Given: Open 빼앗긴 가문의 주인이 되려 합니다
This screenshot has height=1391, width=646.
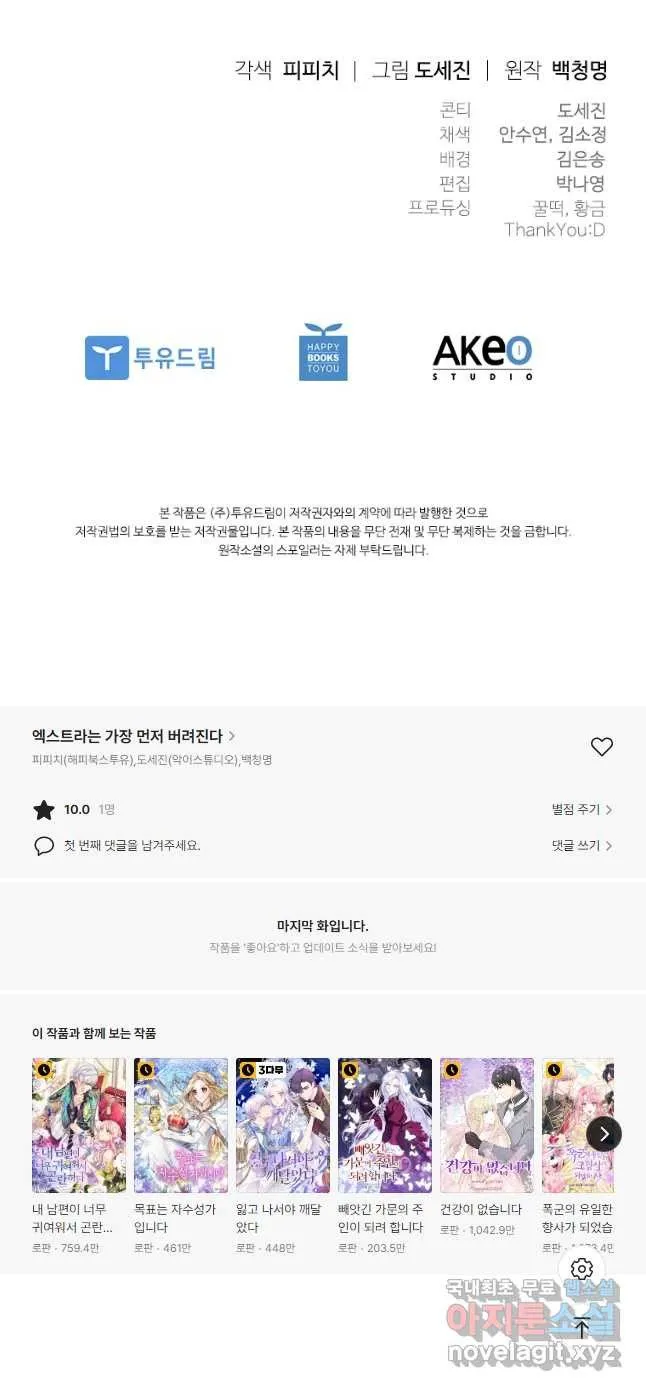Looking at the screenshot, I should [385, 1125].
